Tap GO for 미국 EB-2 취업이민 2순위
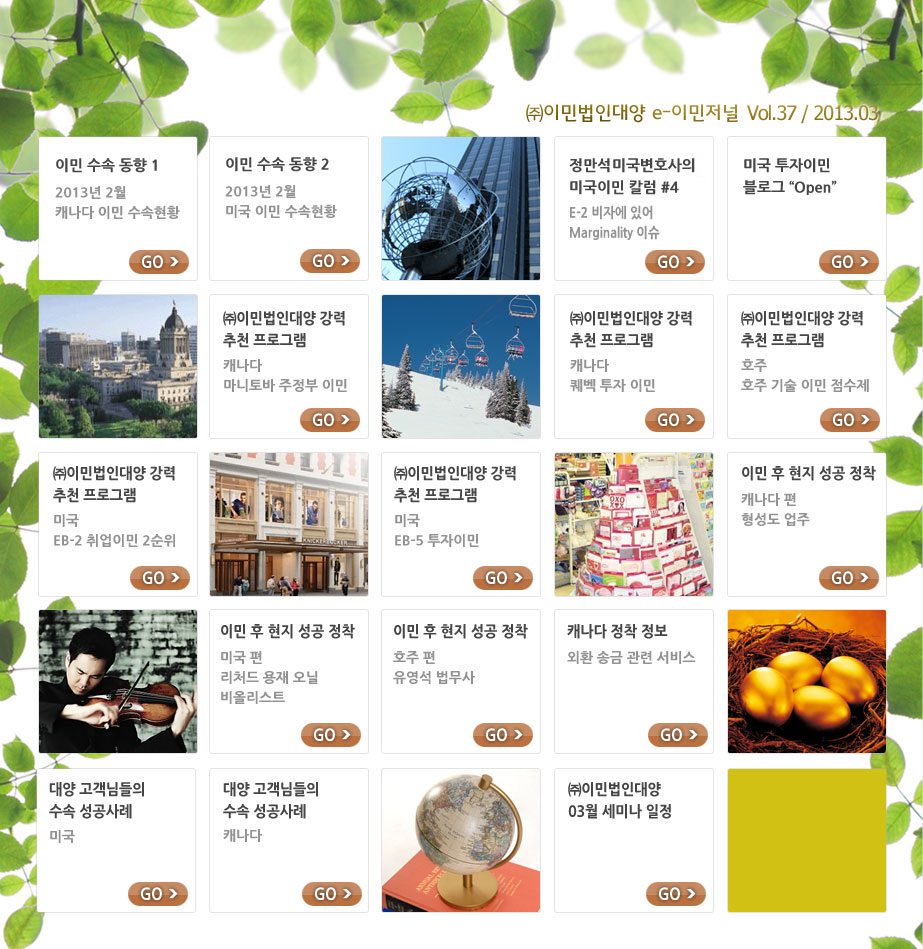Screen dimensions: 923x949 160,578
